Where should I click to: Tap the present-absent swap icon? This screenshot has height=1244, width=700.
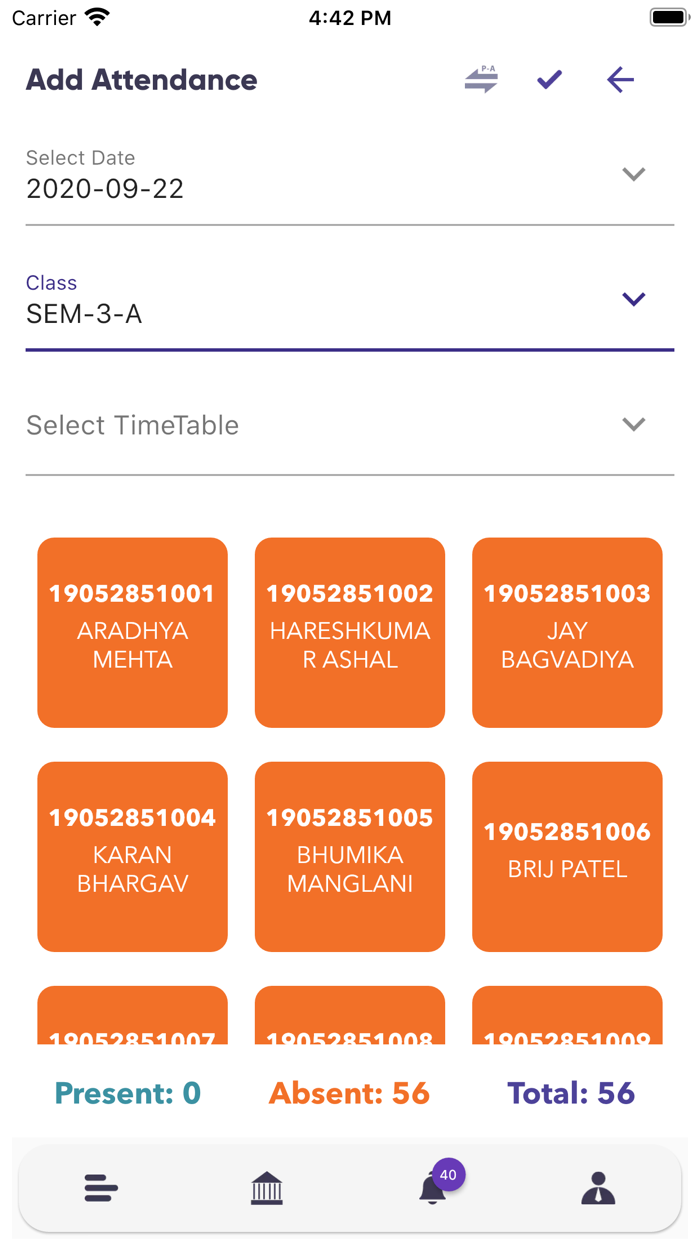pyautogui.click(x=481, y=79)
